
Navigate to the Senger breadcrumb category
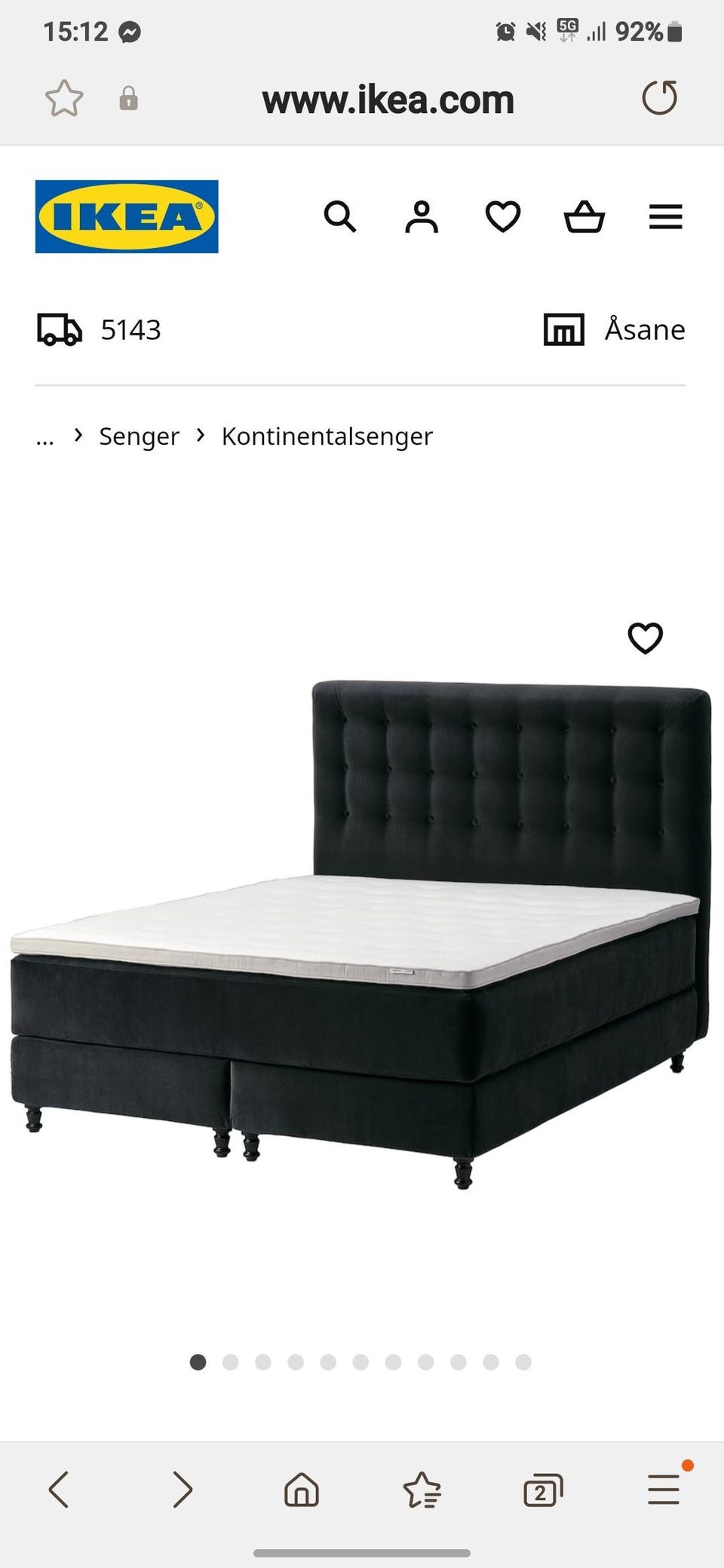tap(139, 436)
